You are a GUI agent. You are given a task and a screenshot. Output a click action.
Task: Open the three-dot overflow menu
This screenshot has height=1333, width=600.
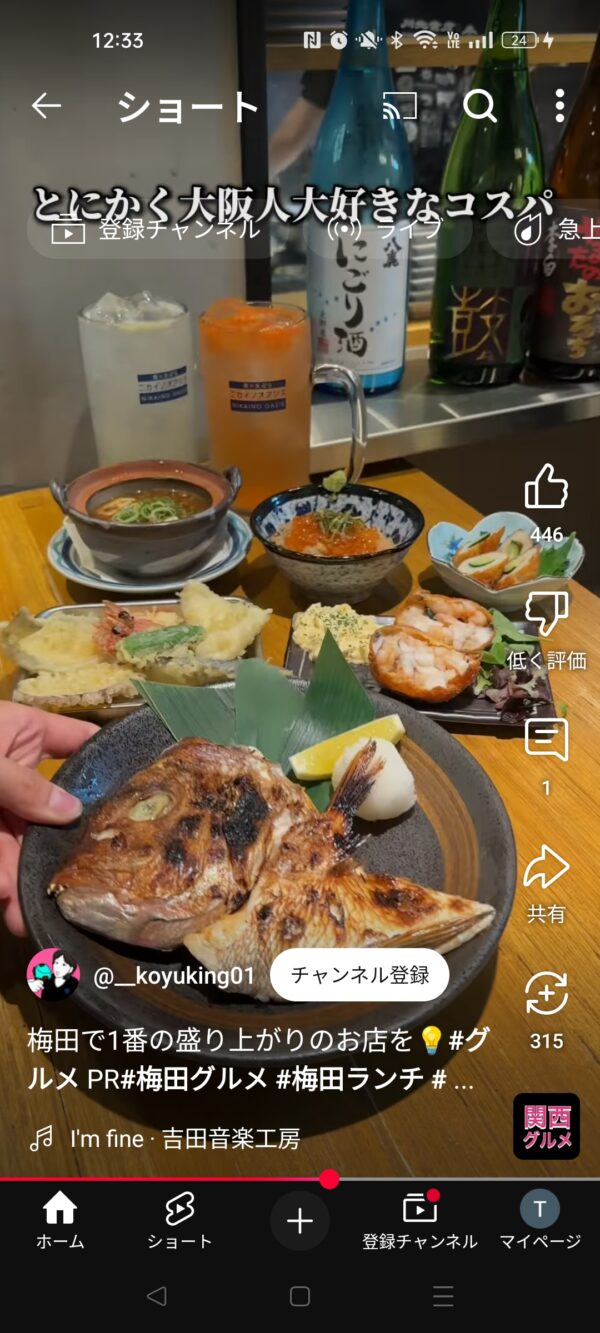559,106
